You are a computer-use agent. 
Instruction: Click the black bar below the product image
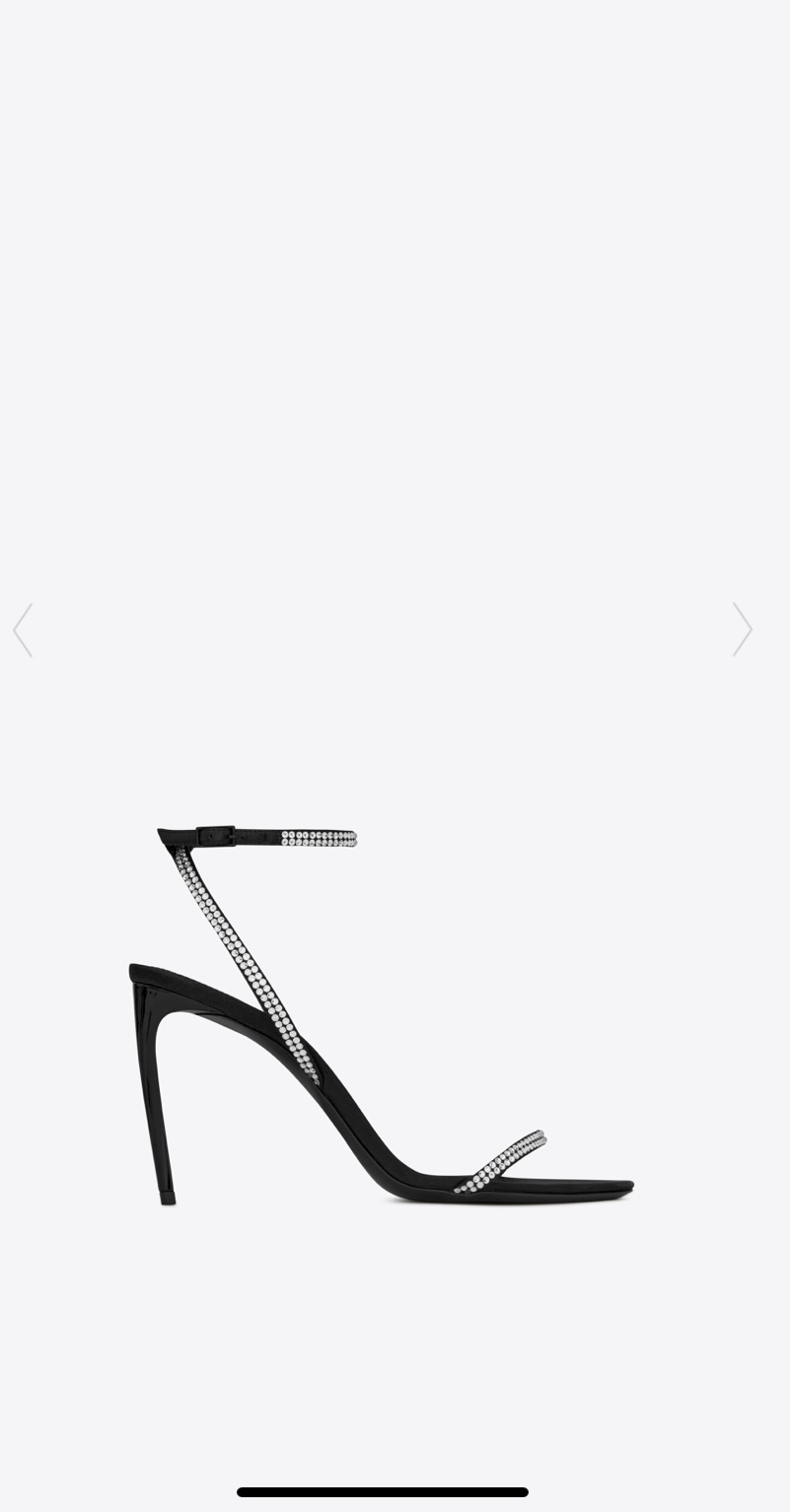pos(382,1491)
